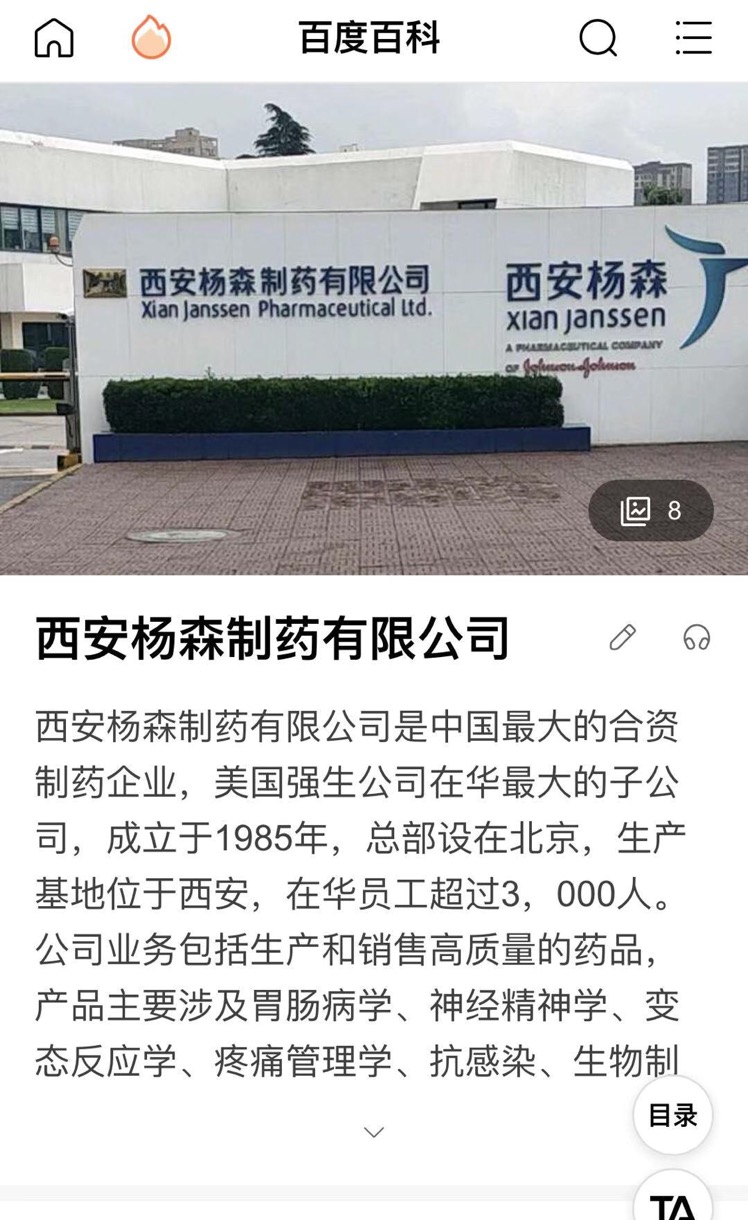Open search in Baidu Baike
Screen dimensions: 748x1220
click(x=598, y=39)
